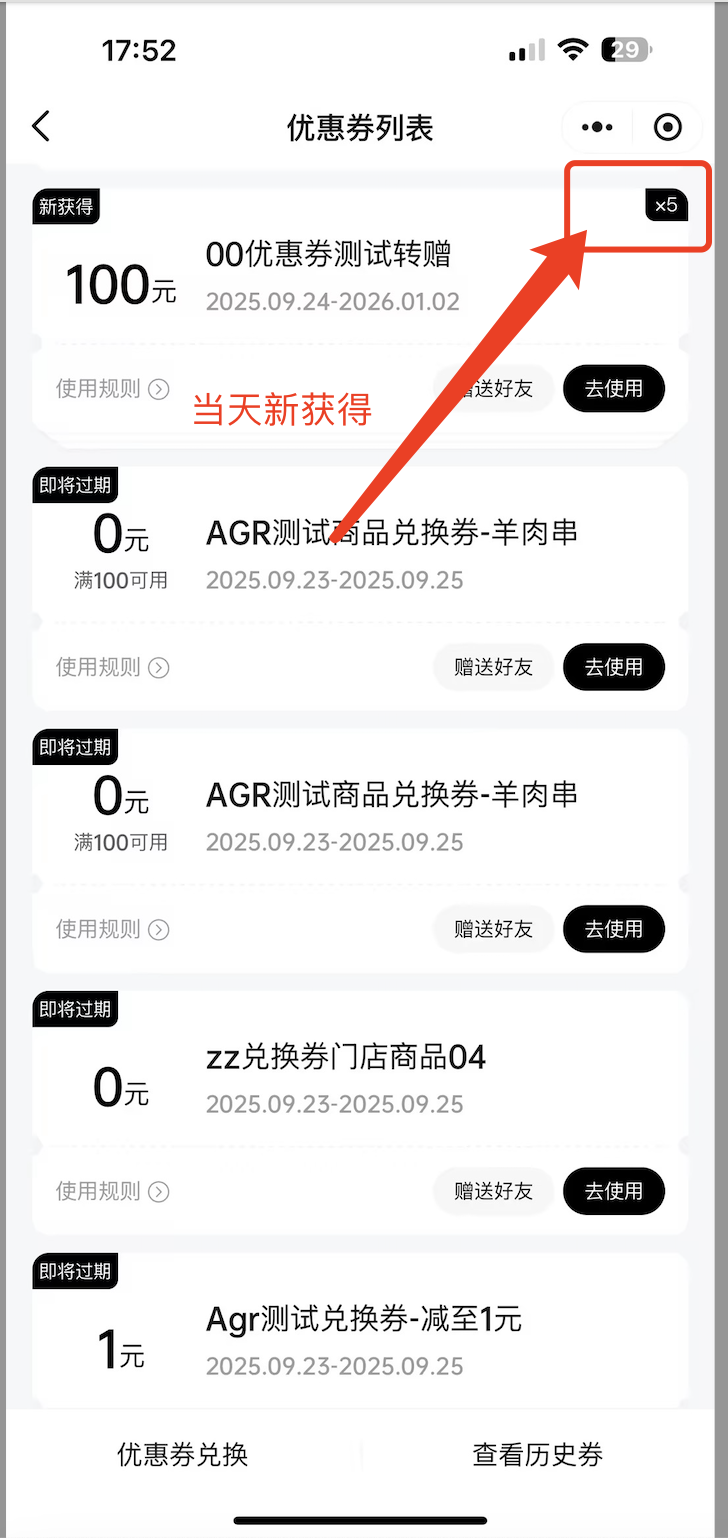Open 查看历史券 to see past coupons
The height and width of the screenshot is (1538, 728).
click(x=538, y=1454)
